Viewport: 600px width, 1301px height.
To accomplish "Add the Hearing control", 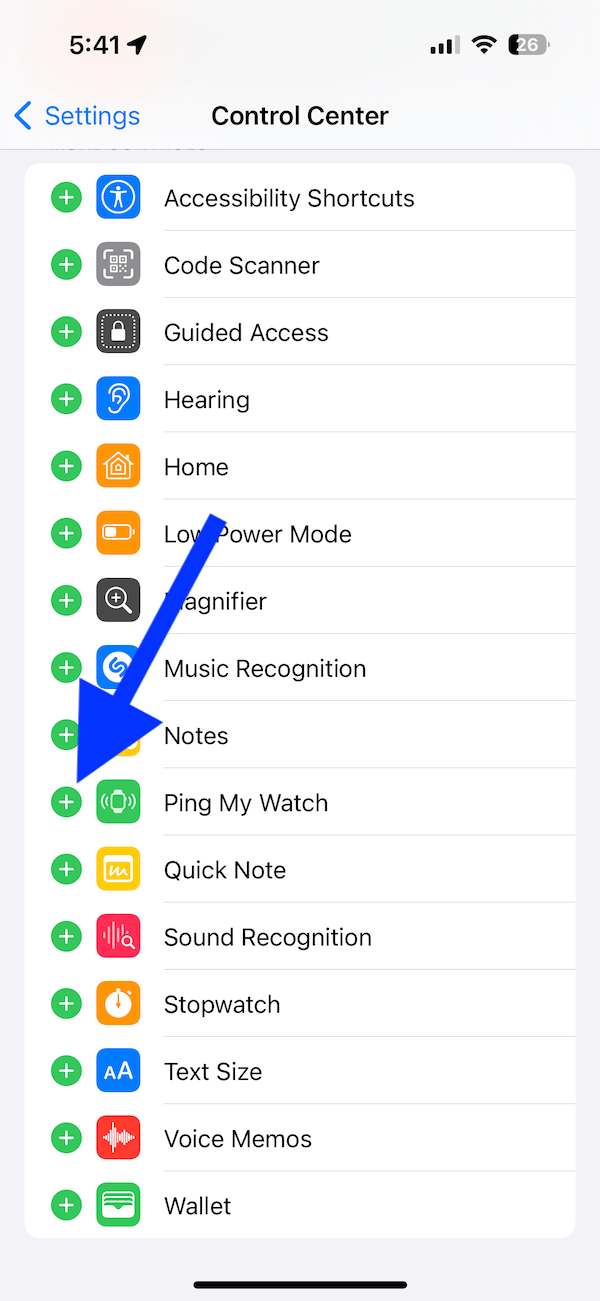I will pyautogui.click(x=66, y=399).
